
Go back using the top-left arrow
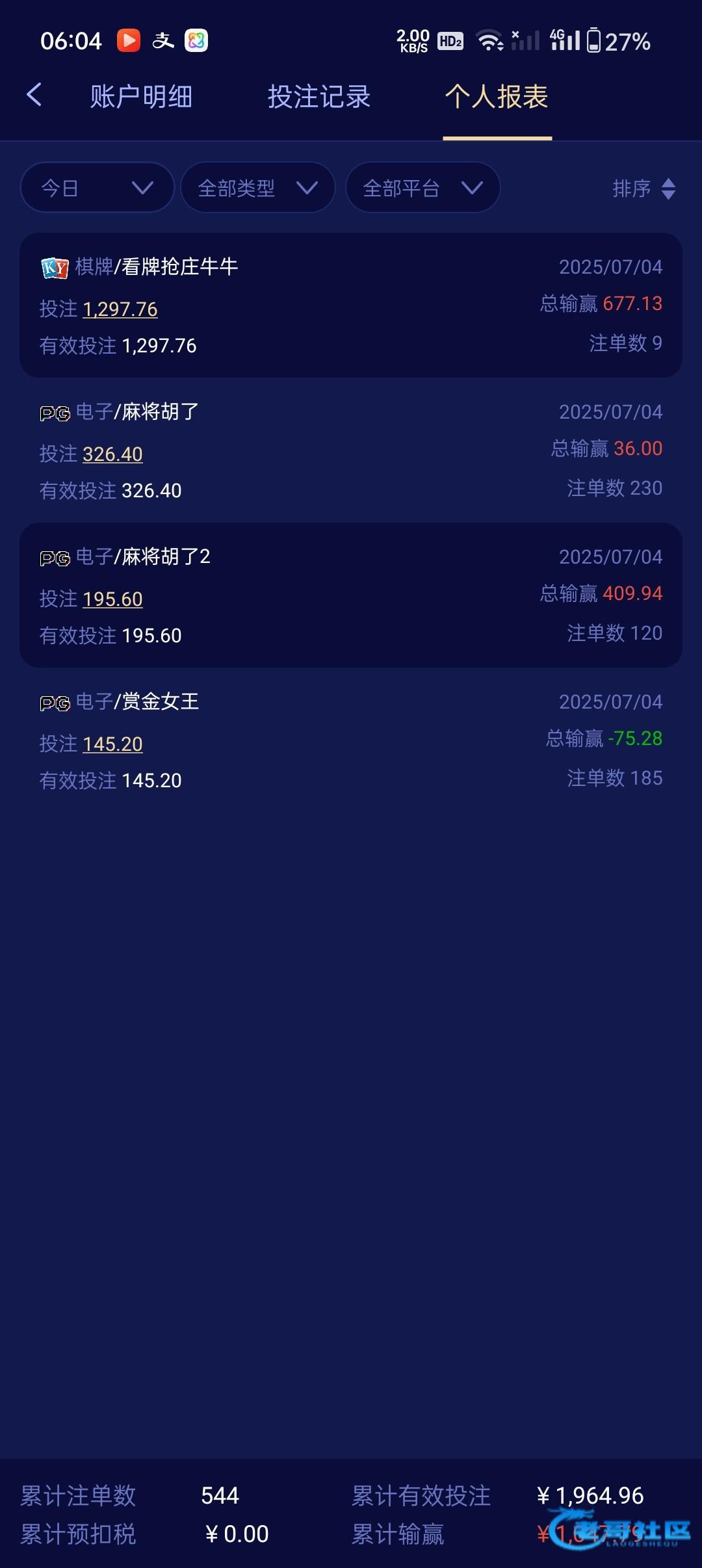[34, 95]
